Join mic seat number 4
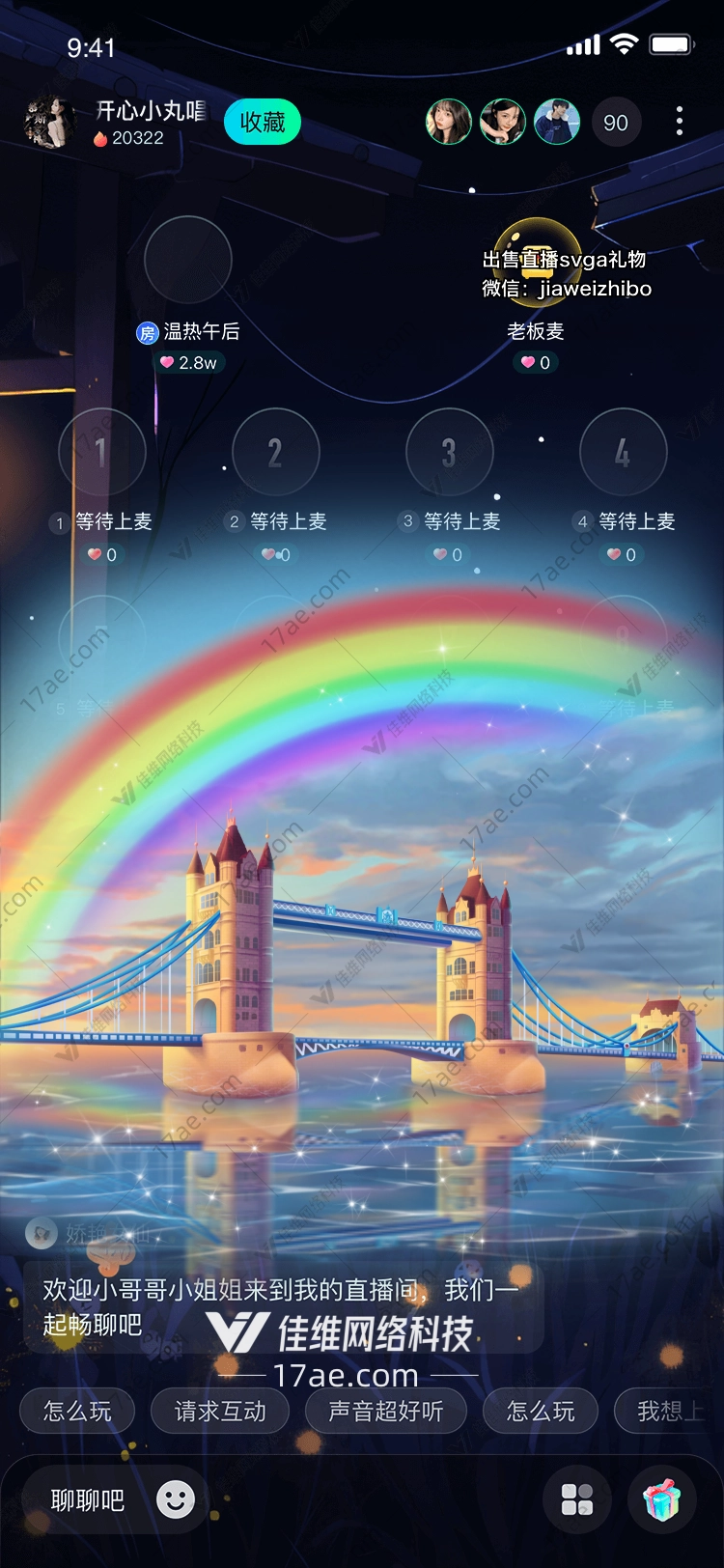724x1568 pixels. click(x=623, y=452)
